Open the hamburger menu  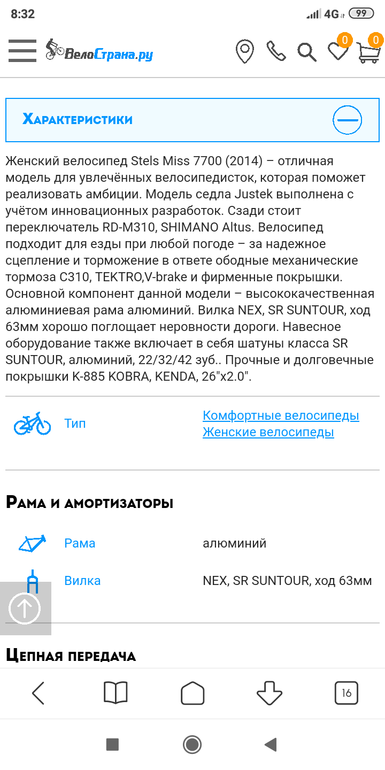(22, 51)
